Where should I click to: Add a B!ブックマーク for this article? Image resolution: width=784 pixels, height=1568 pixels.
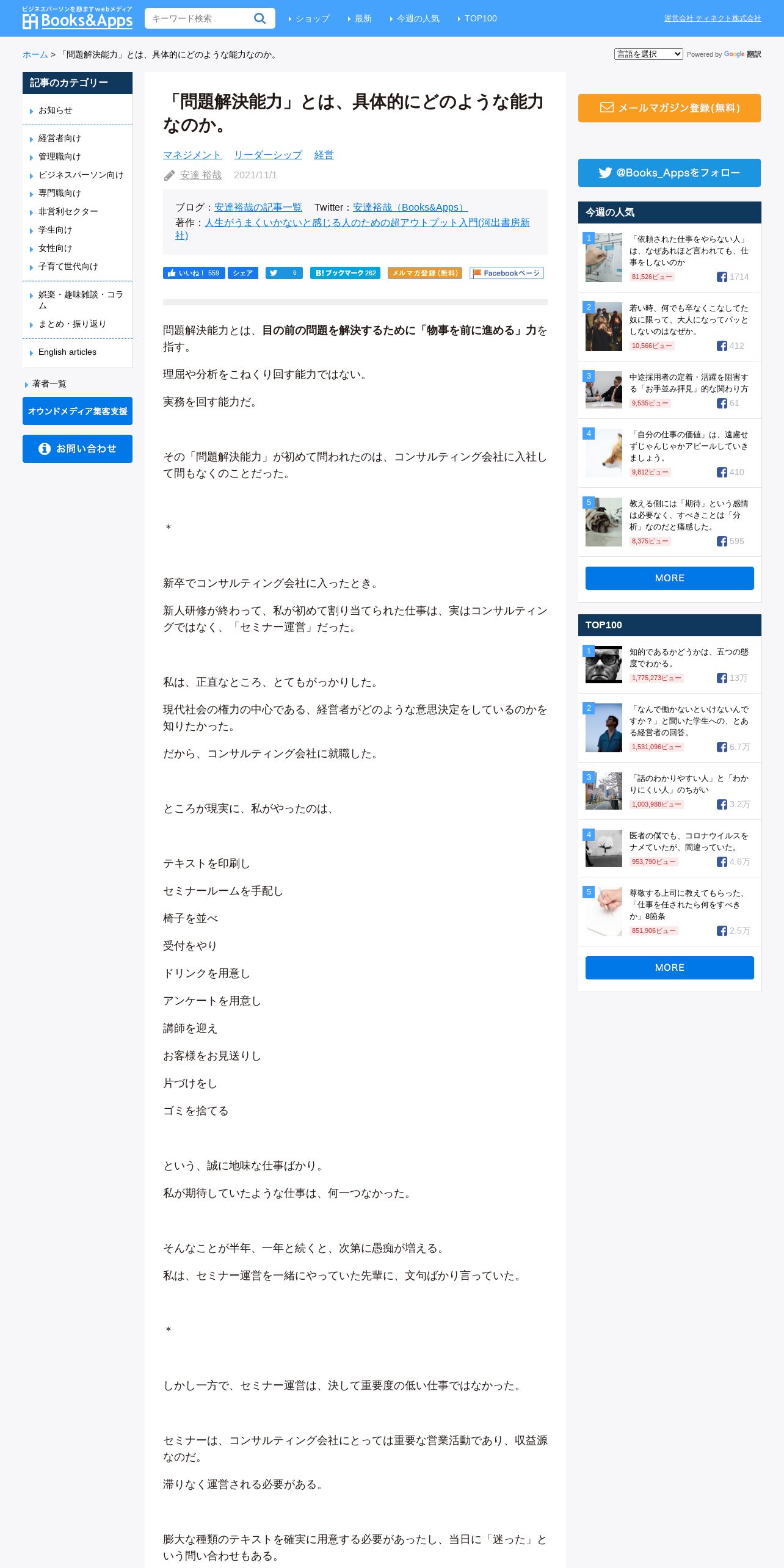click(345, 273)
